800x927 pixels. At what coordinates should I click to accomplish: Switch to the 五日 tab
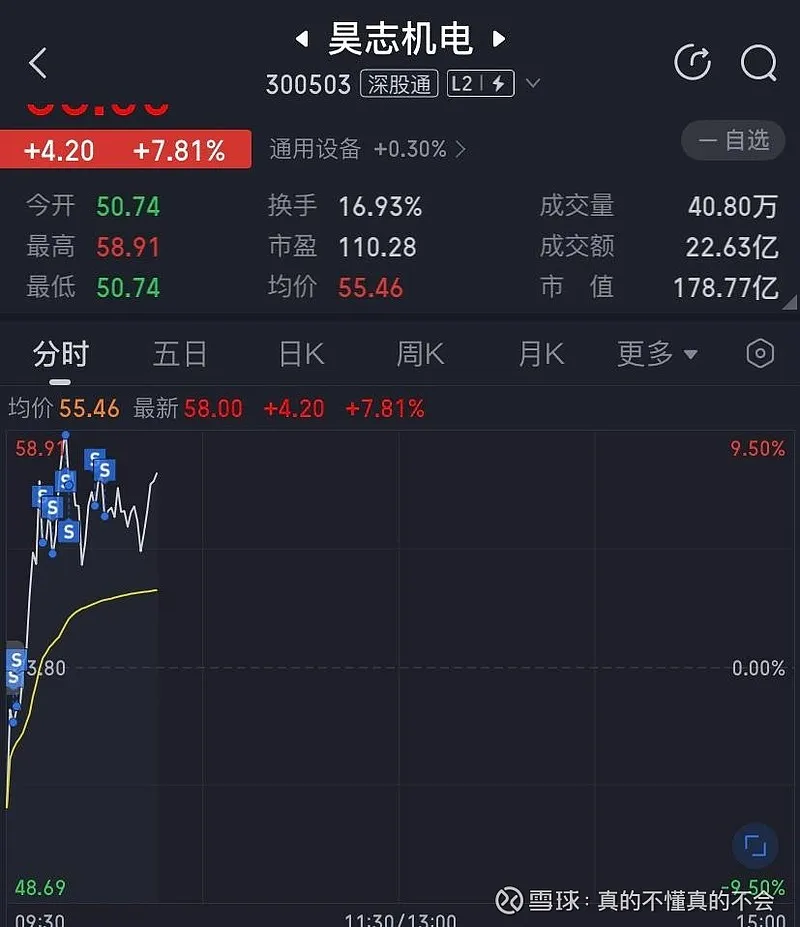click(x=180, y=354)
